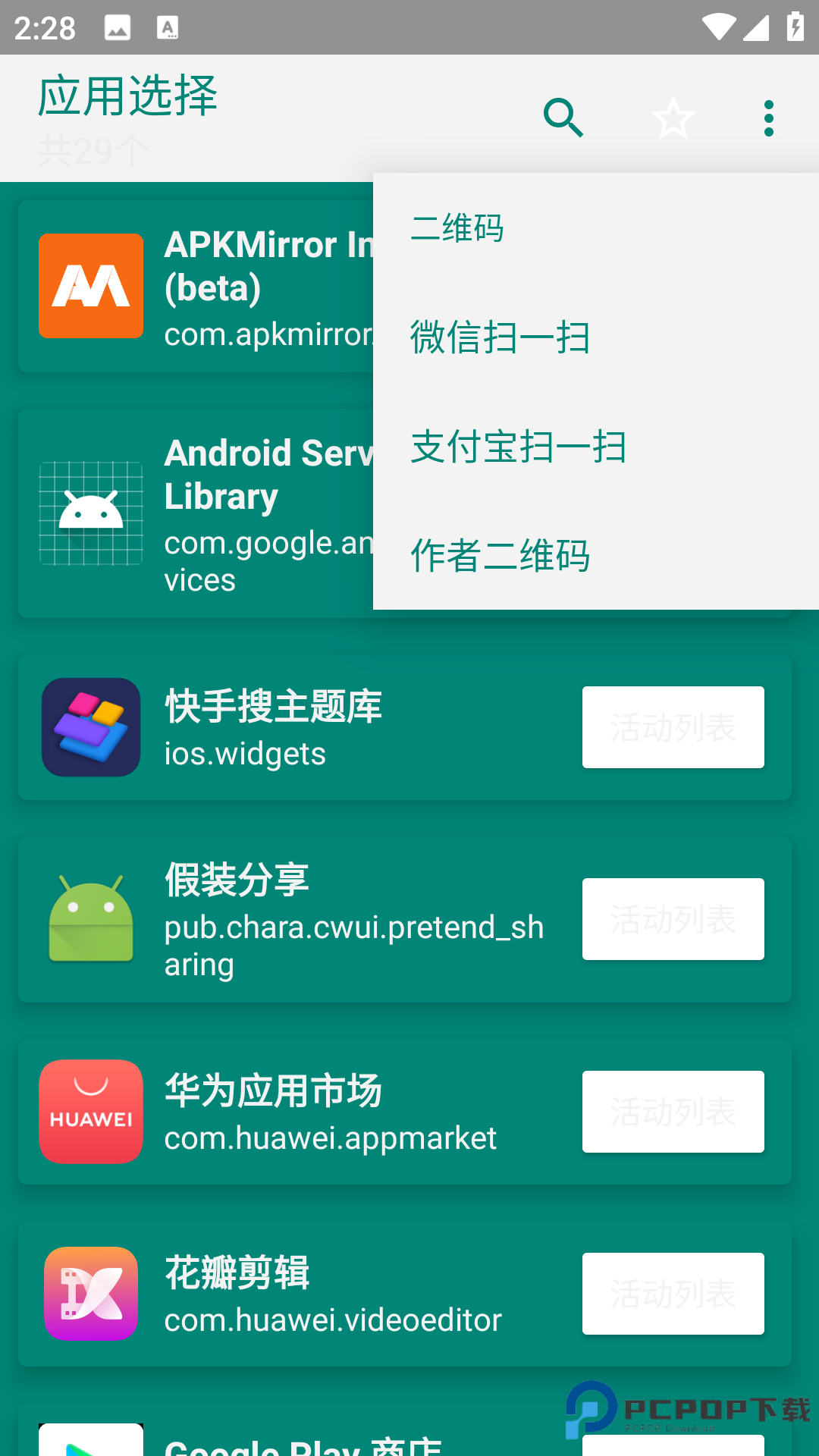Select the com.huawei.appmarket list entry
Viewport: 819px width, 1456px height.
point(330,1137)
